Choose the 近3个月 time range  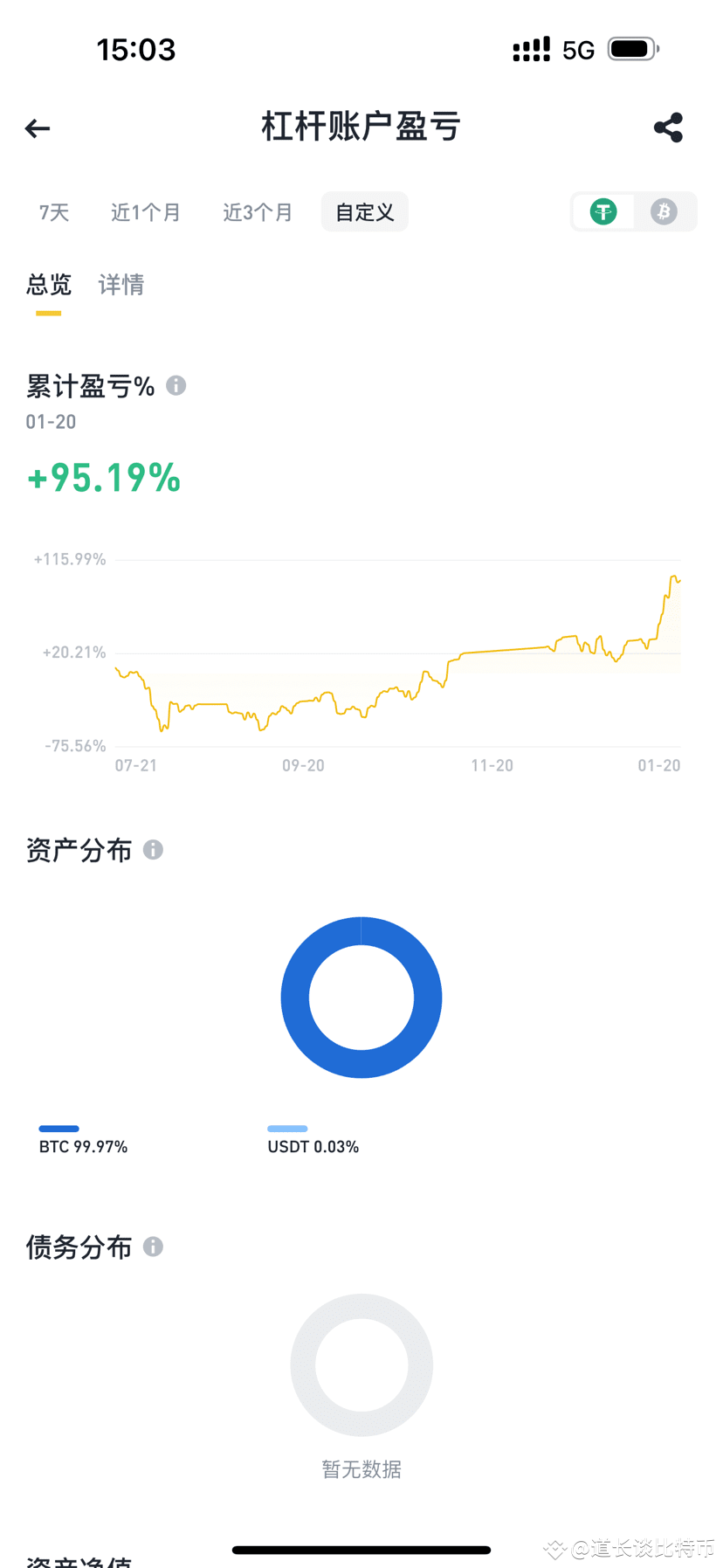click(258, 212)
